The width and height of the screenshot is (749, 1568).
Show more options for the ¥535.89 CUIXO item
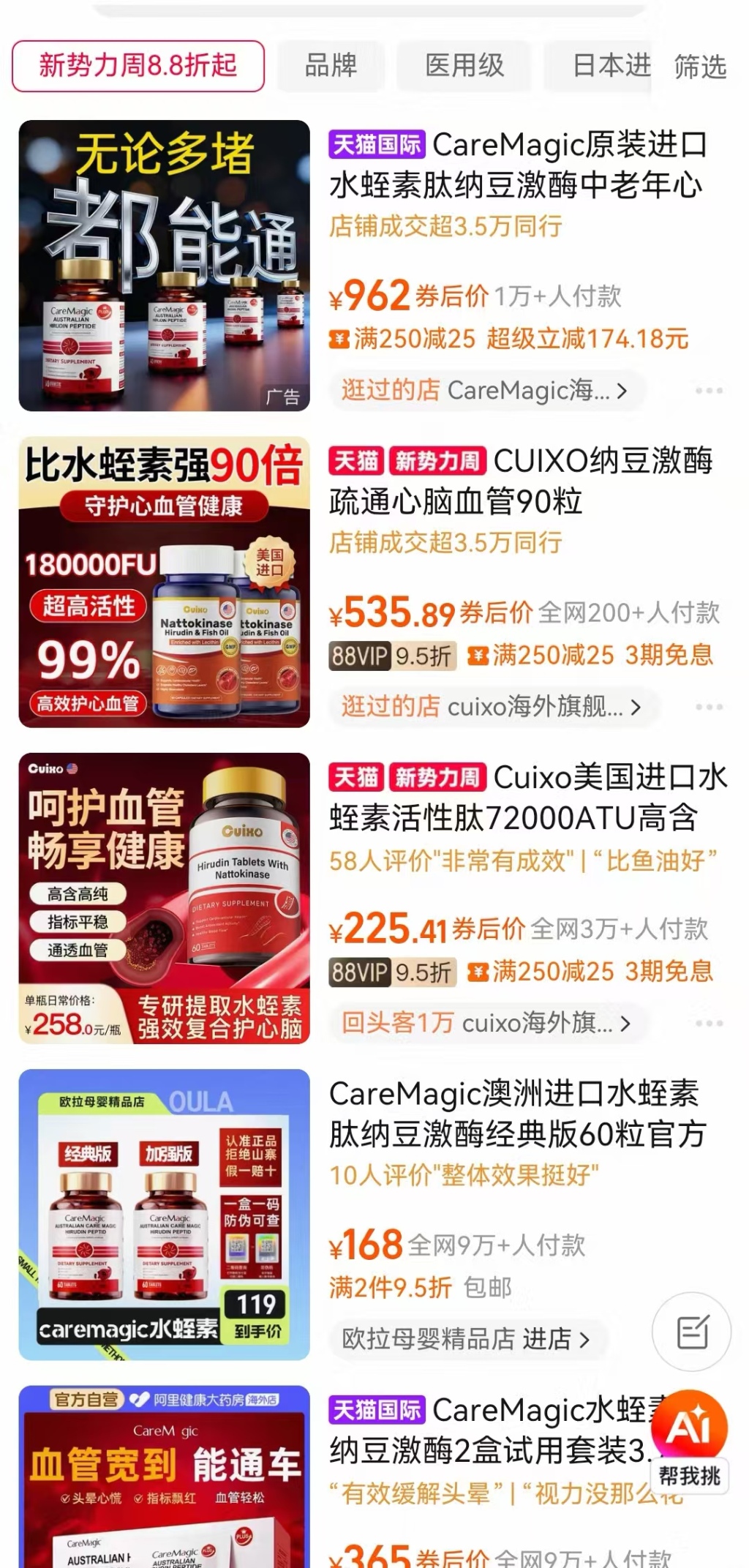click(x=709, y=707)
